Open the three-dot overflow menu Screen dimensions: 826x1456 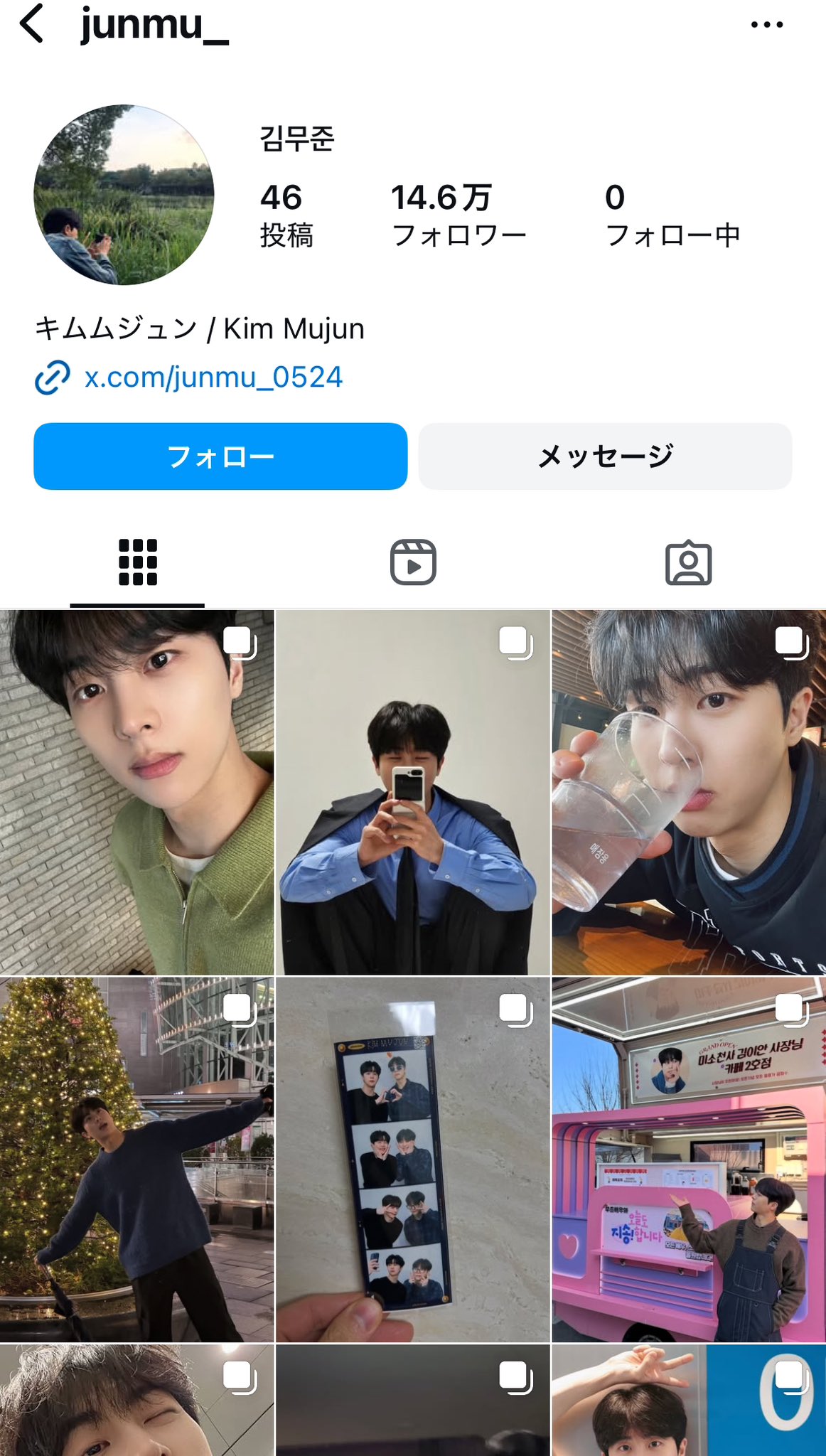(x=766, y=25)
